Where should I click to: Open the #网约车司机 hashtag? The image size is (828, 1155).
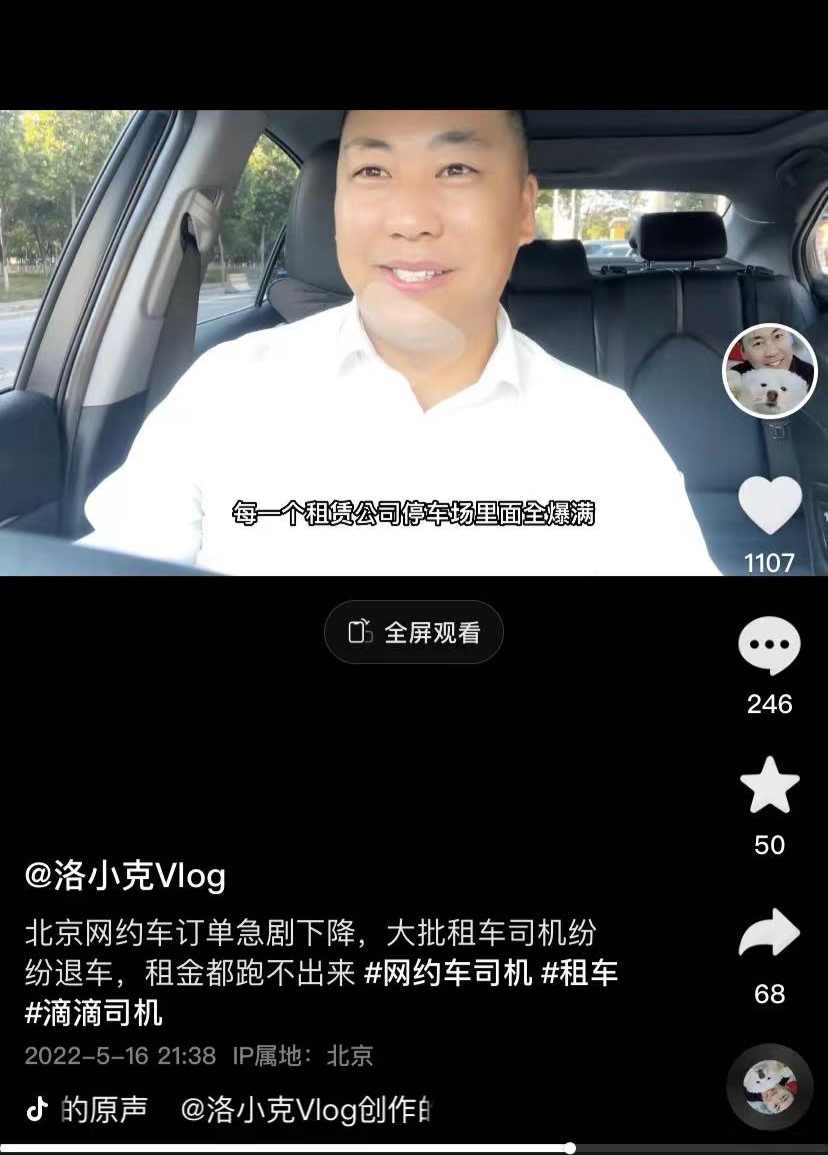(x=447, y=973)
